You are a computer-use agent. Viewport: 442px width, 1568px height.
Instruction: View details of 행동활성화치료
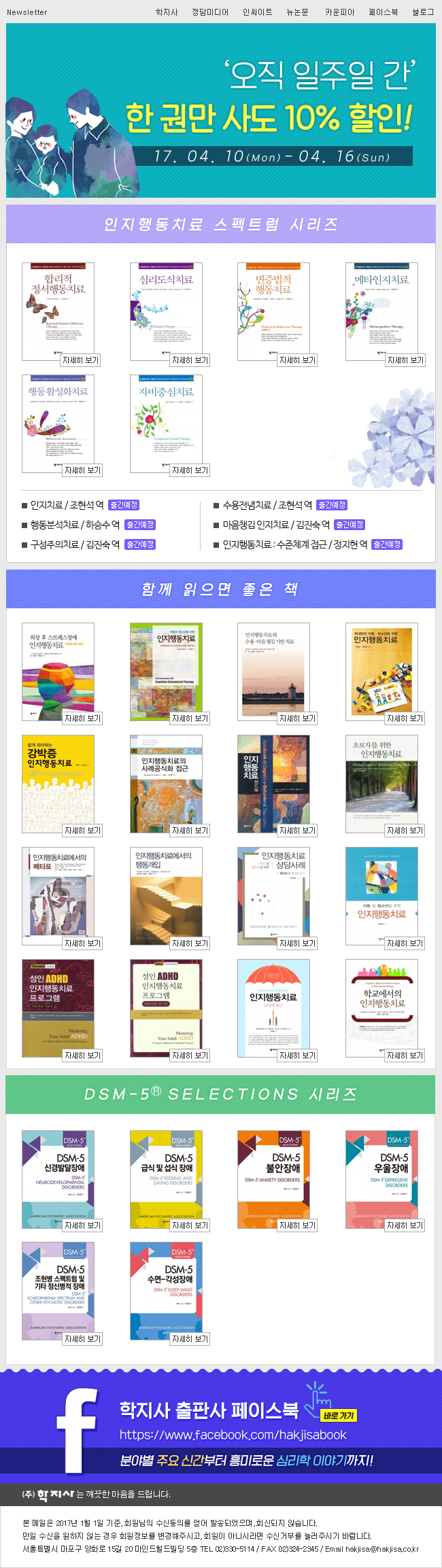coord(82,470)
